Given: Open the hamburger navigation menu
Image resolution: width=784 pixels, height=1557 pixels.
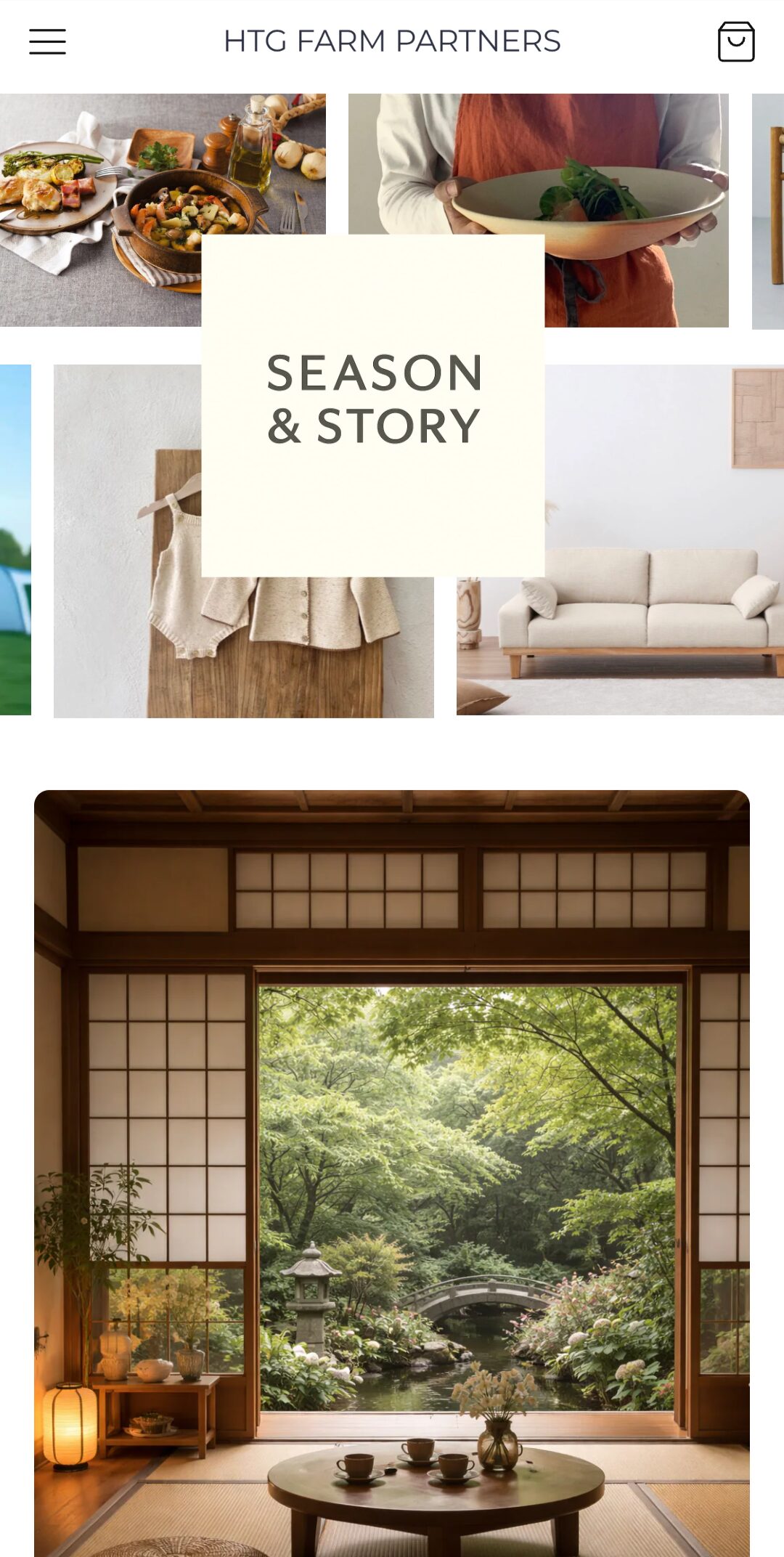Looking at the screenshot, I should click(47, 41).
